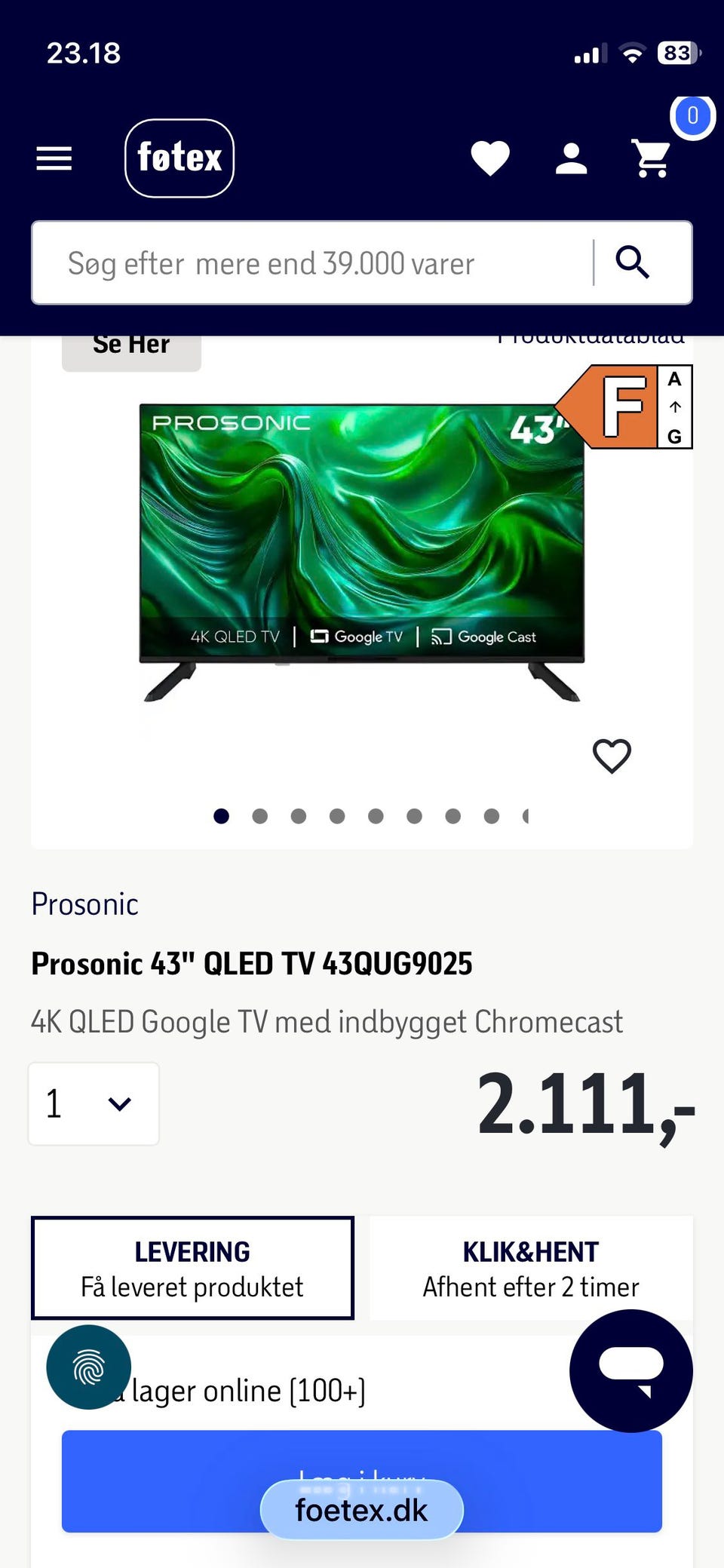Focus the 'Søg efter' search field
The width and height of the screenshot is (724, 1568).
tap(309, 263)
